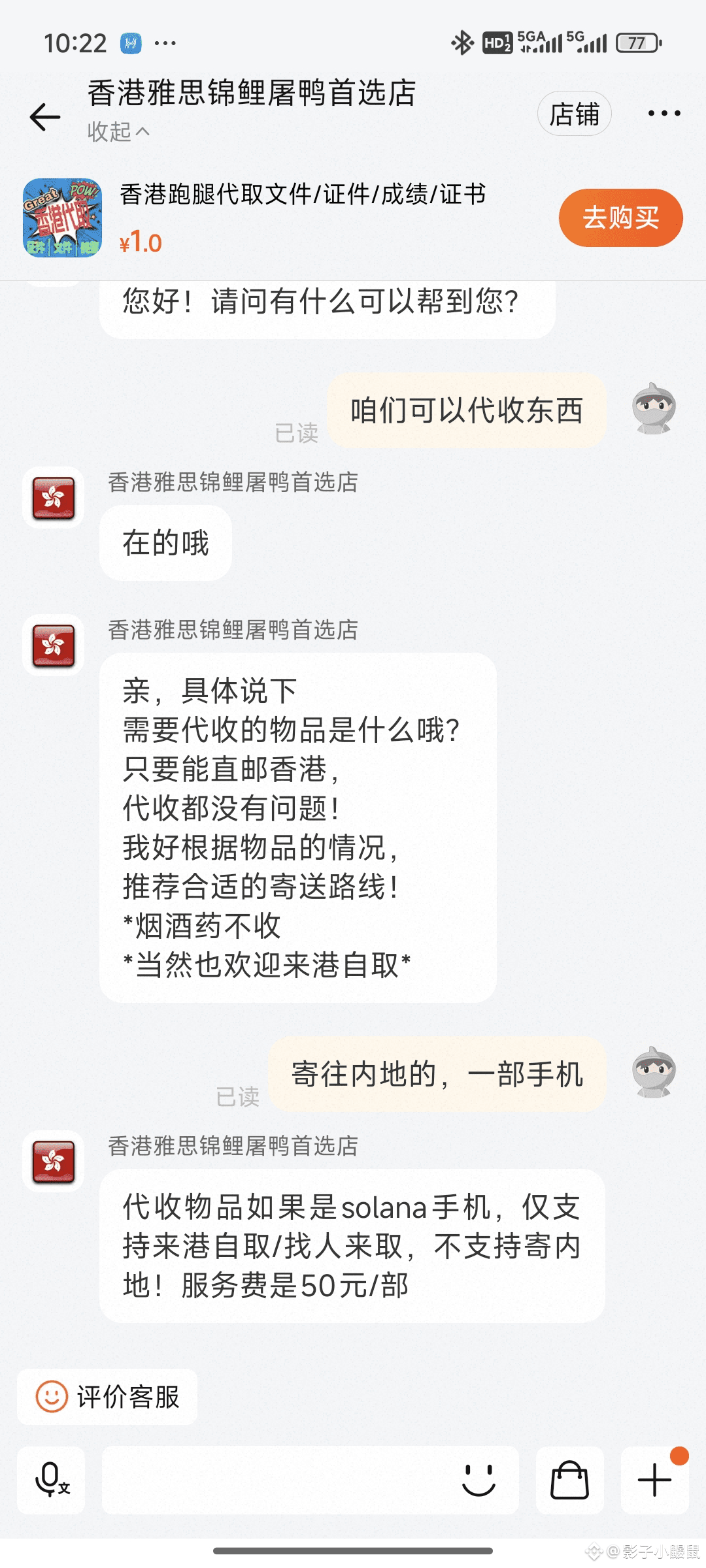
Task: Tap the 去购买 purchase button
Action: click(620, 218)
